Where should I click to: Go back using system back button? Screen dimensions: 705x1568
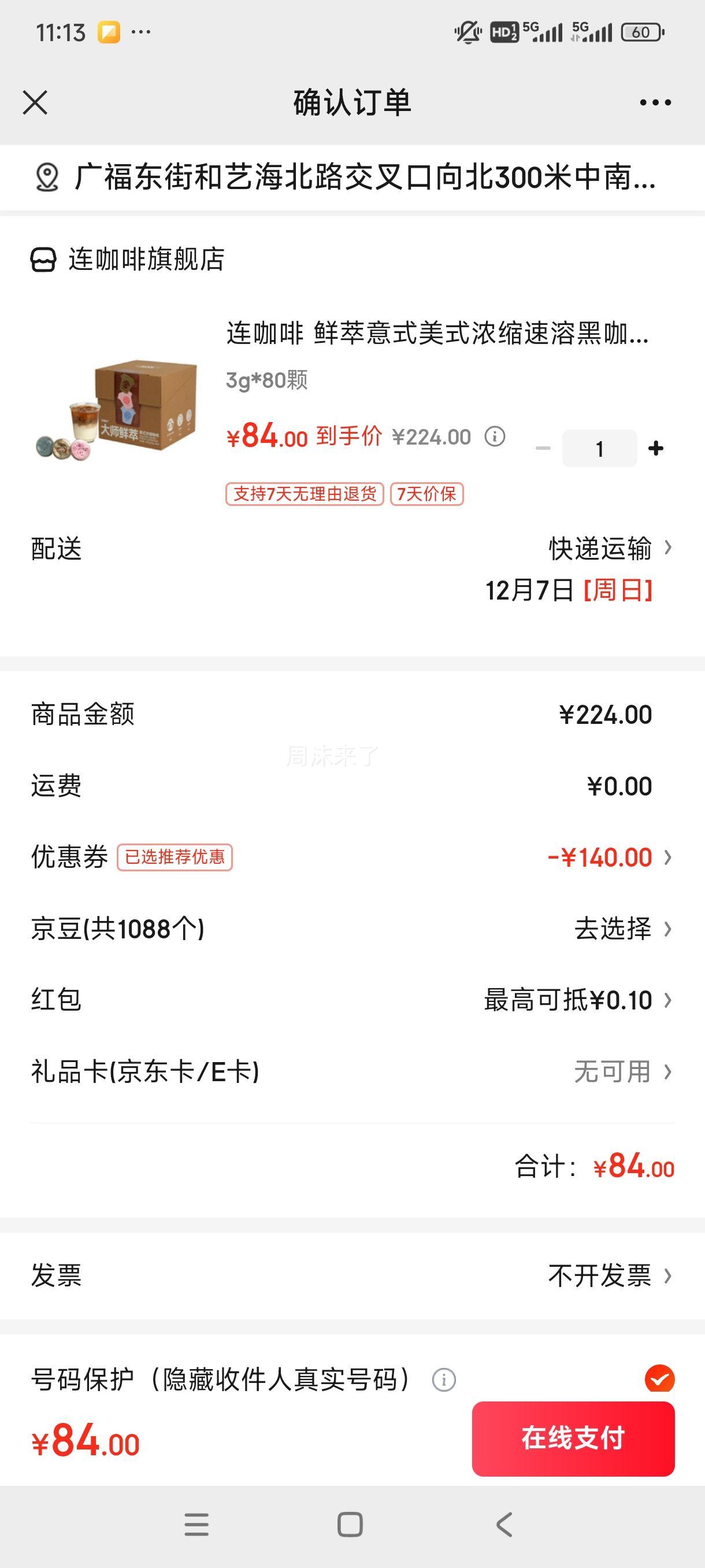coord(504,1525)
